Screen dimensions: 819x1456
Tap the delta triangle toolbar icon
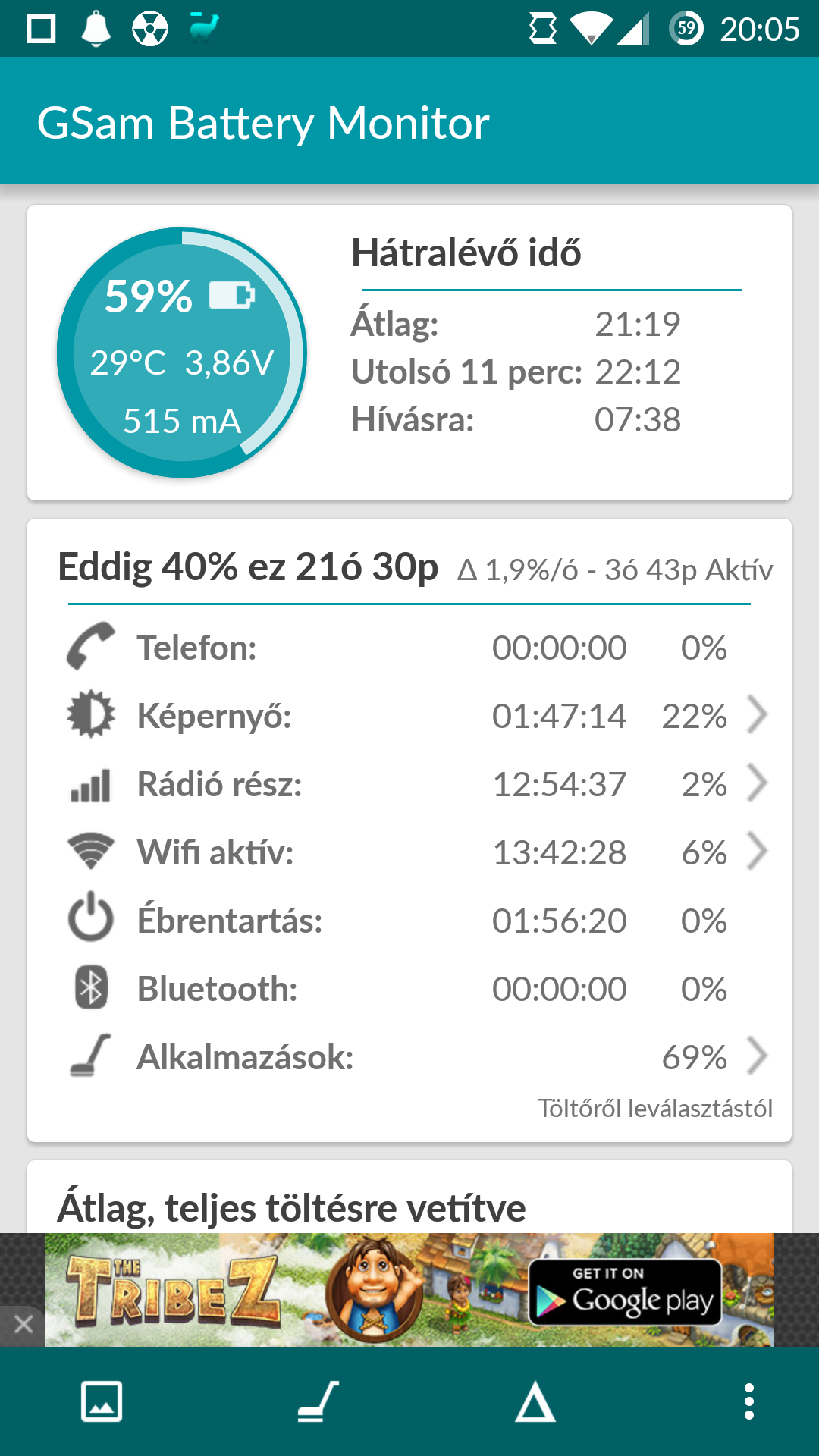[535, 1401]
